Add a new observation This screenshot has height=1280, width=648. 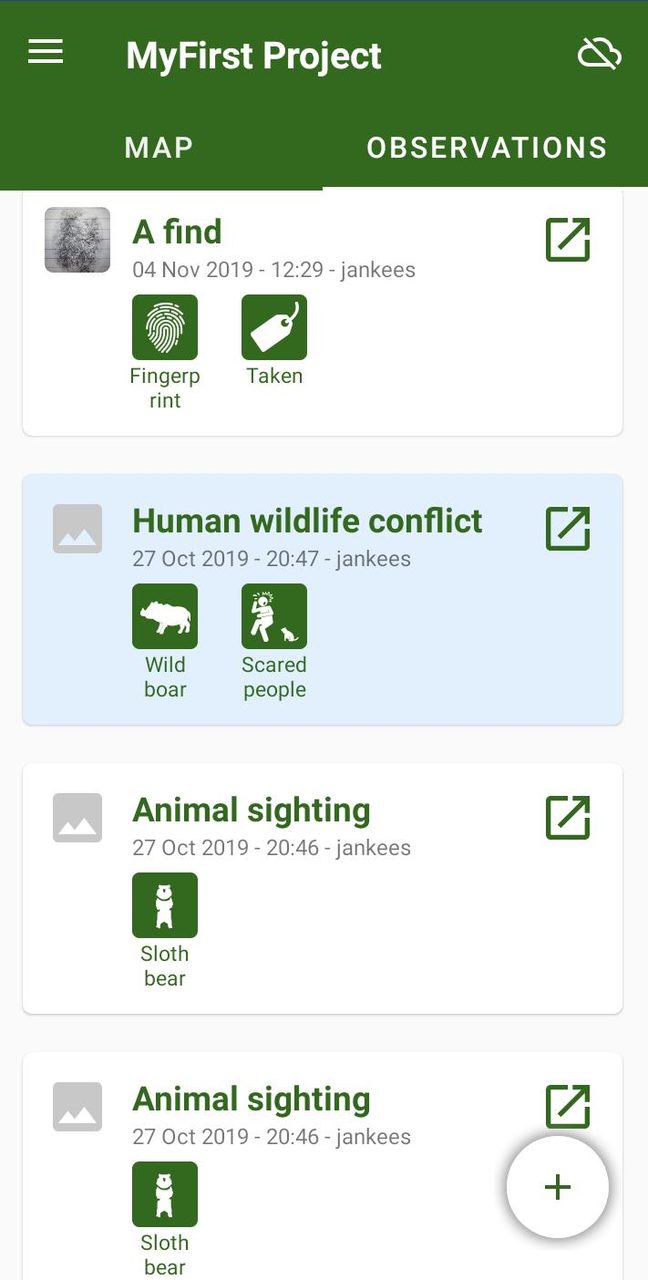tap(557, 1187)
